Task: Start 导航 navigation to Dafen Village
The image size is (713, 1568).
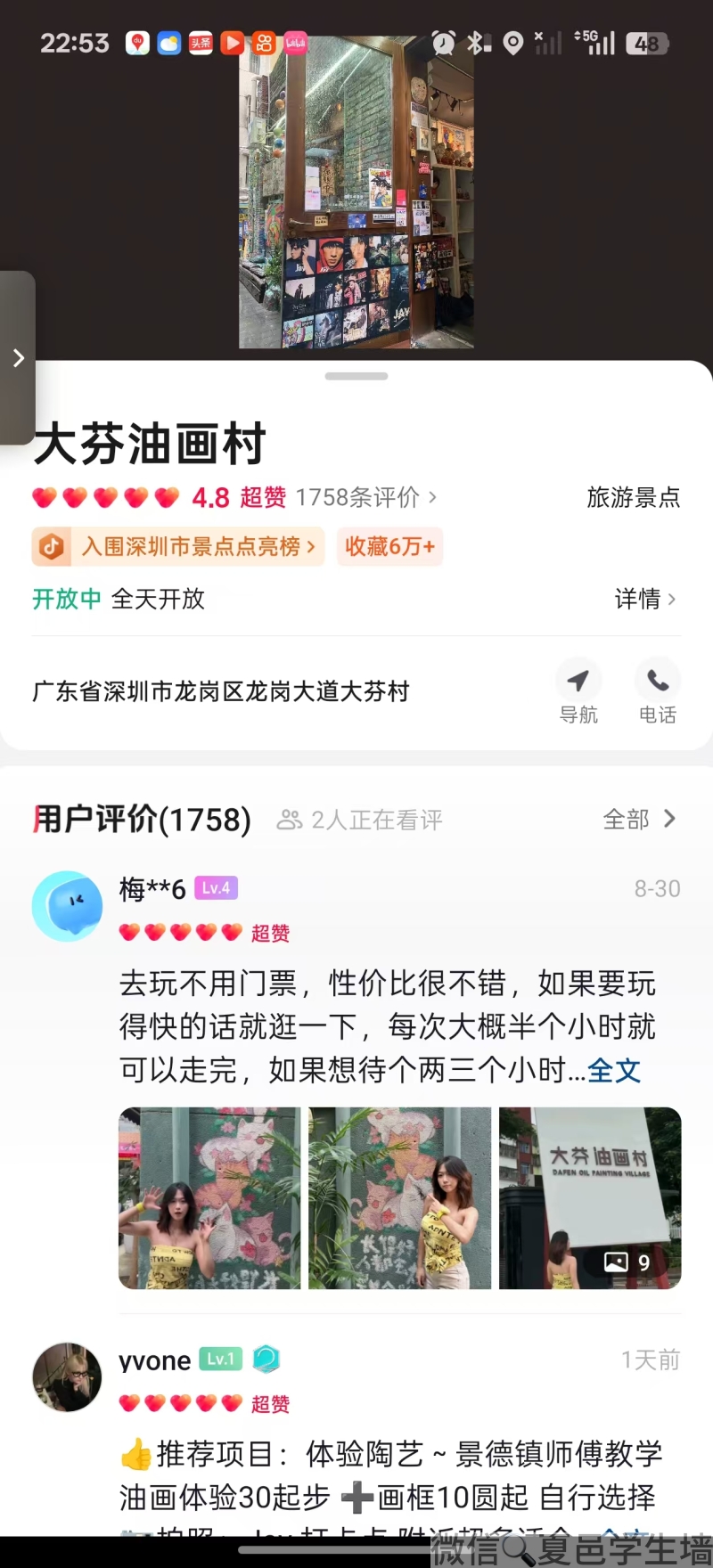Action: click(578, 692)
